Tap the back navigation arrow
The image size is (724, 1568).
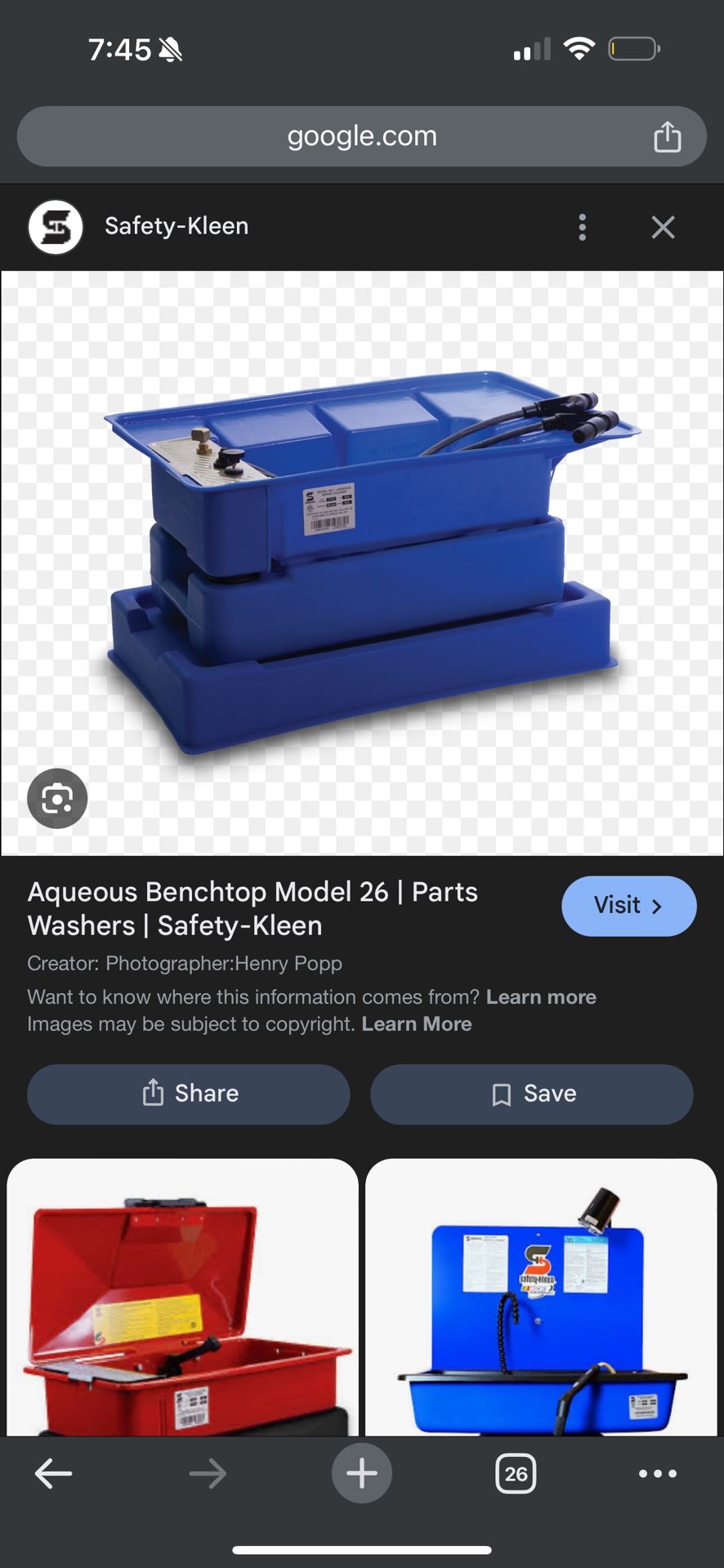pyautogui.click(x=54, y=1473)
